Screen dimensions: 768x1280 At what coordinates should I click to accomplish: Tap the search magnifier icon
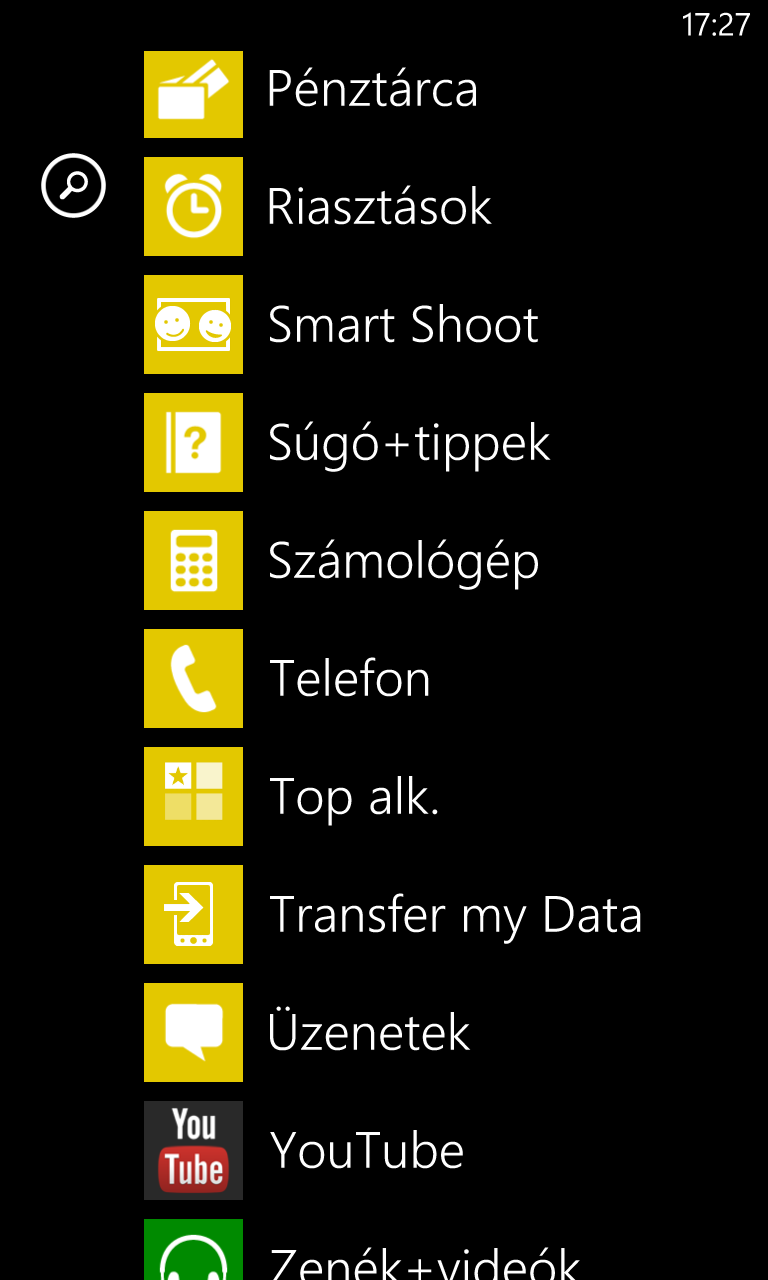click(x=73, y=185)
